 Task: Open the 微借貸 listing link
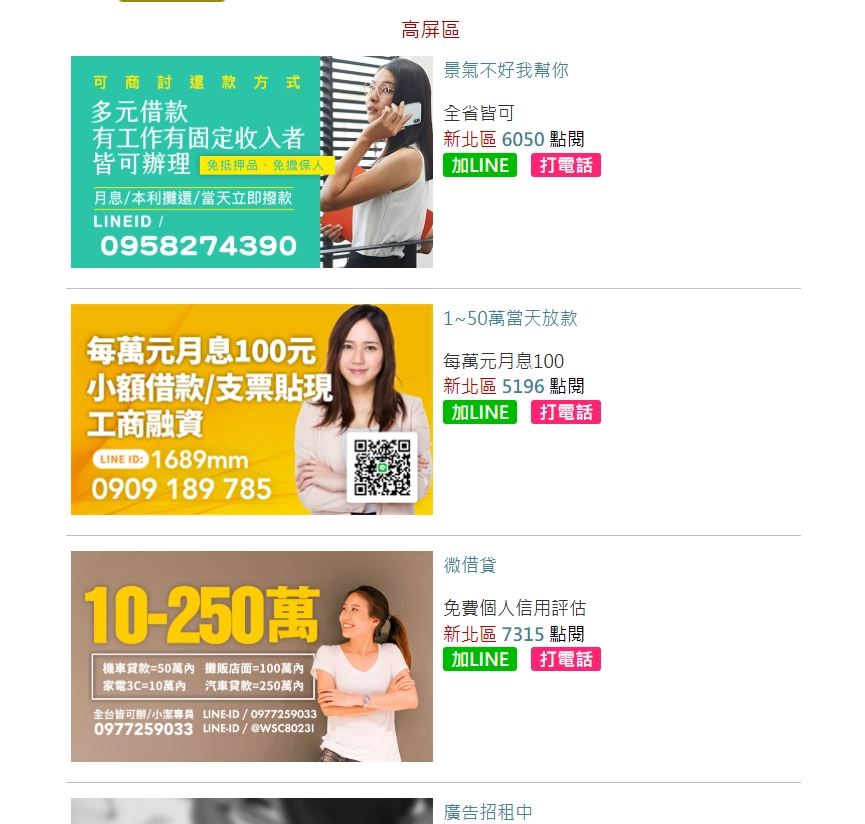(470, 565)
